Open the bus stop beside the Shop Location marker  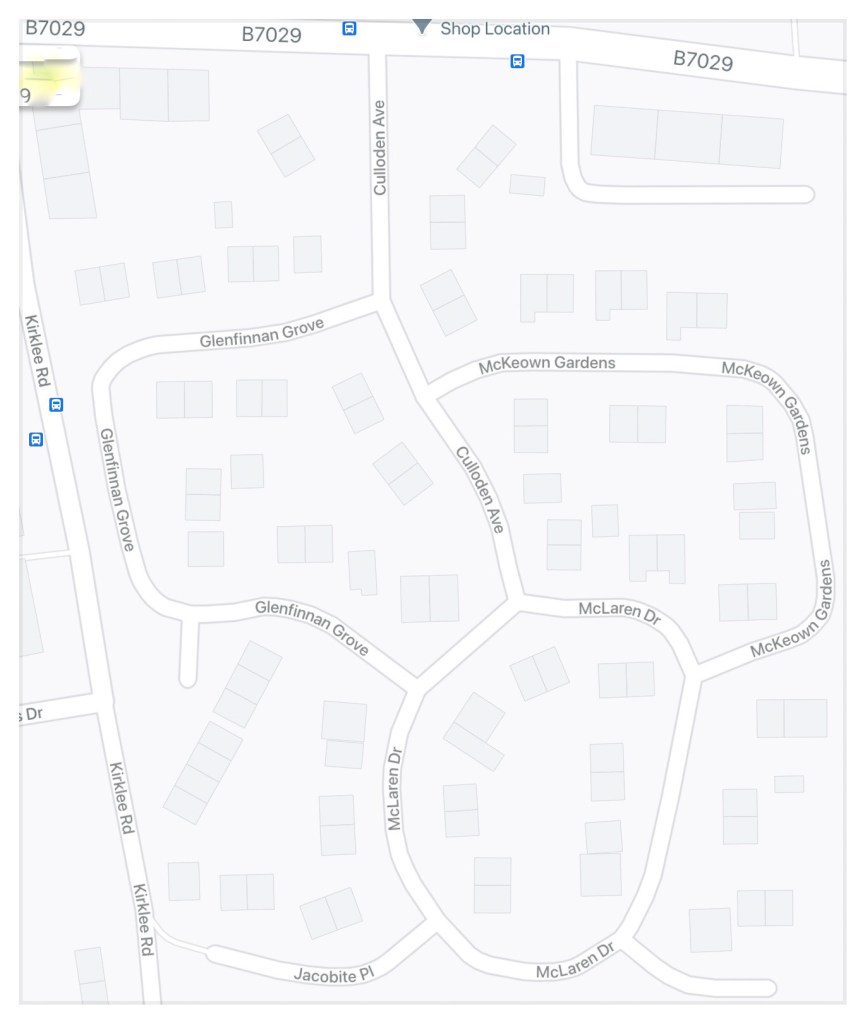click(x=349, y=28)
